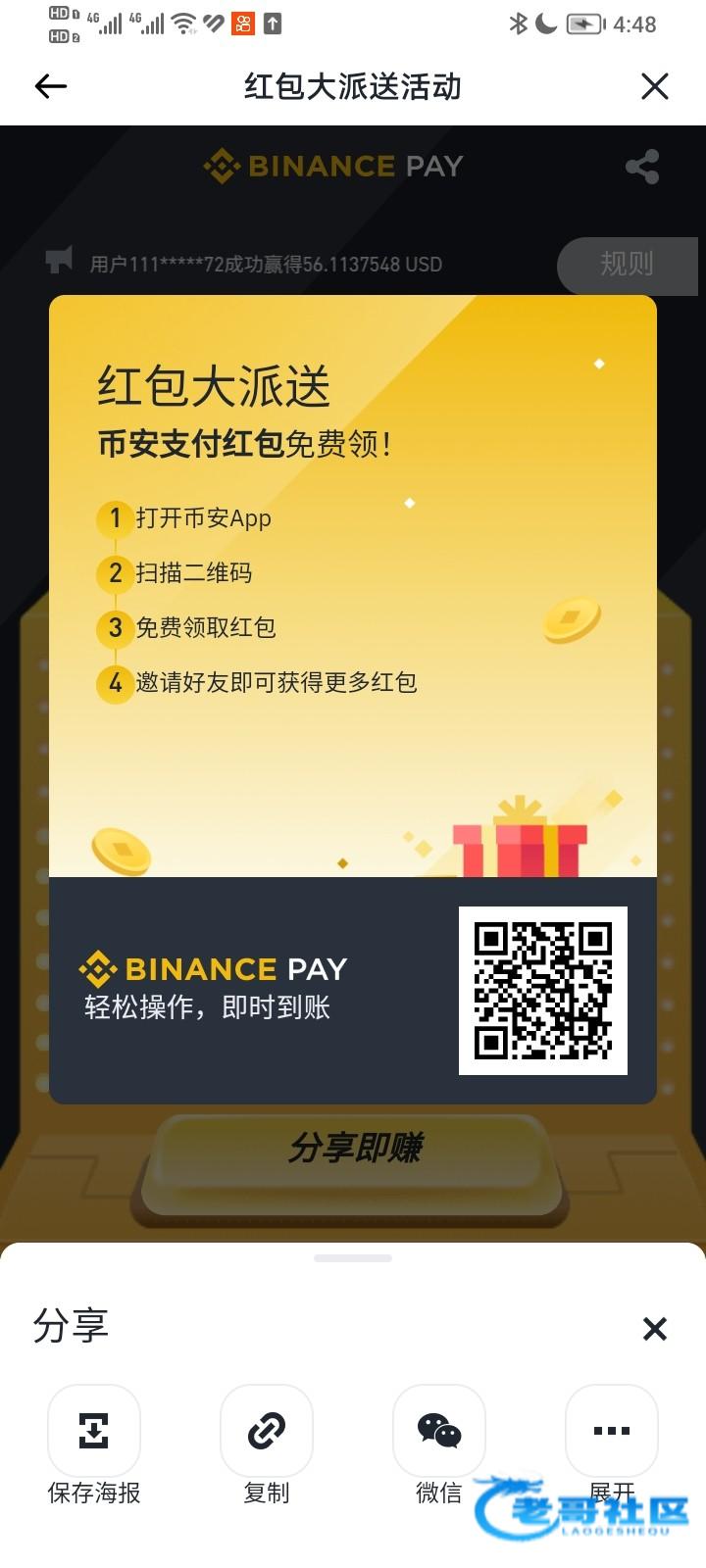Expand more share options with 展开
706x1568 pixels.
coord(612,1431)
